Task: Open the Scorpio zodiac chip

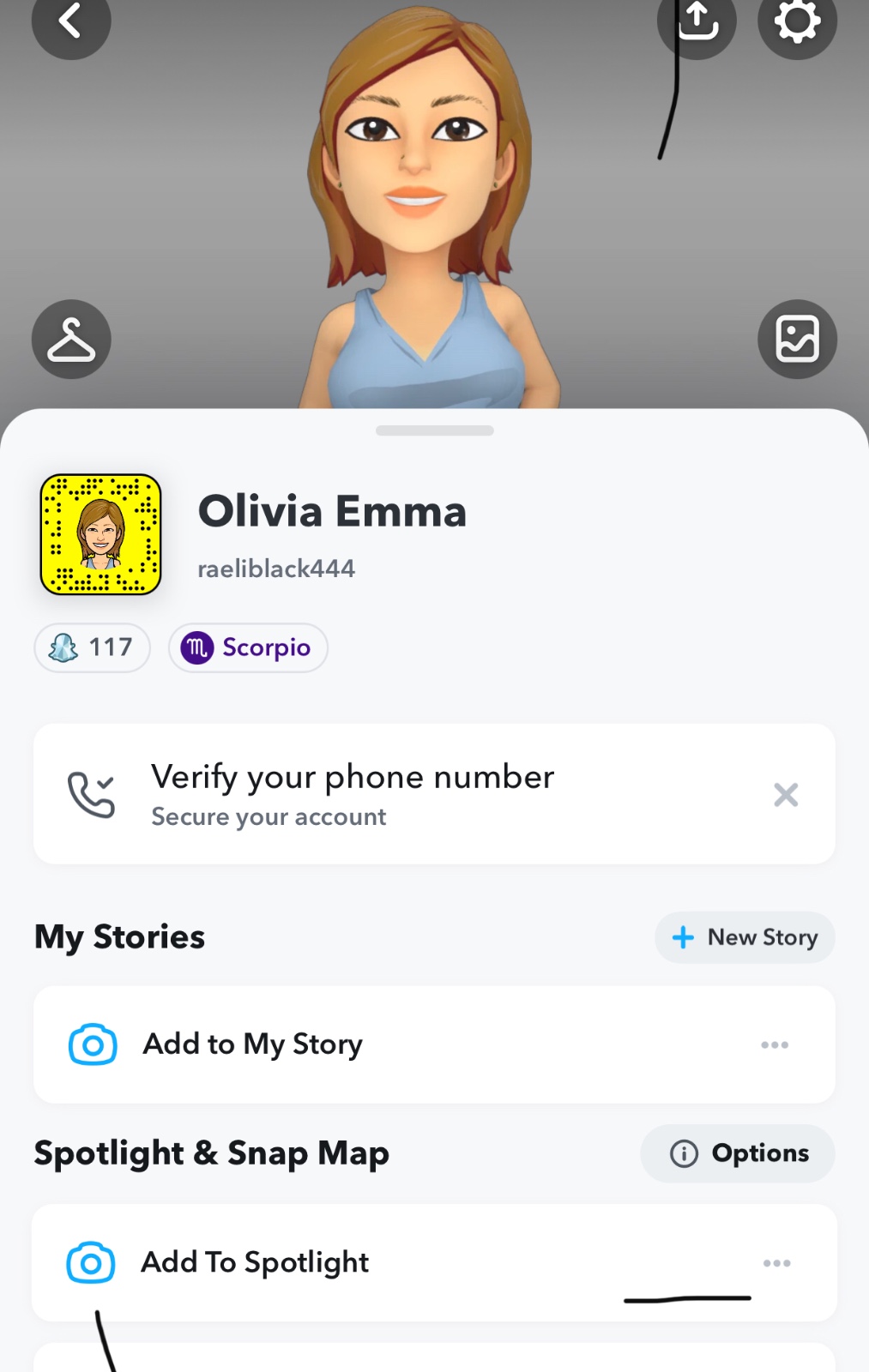Action: click(248, 647)
